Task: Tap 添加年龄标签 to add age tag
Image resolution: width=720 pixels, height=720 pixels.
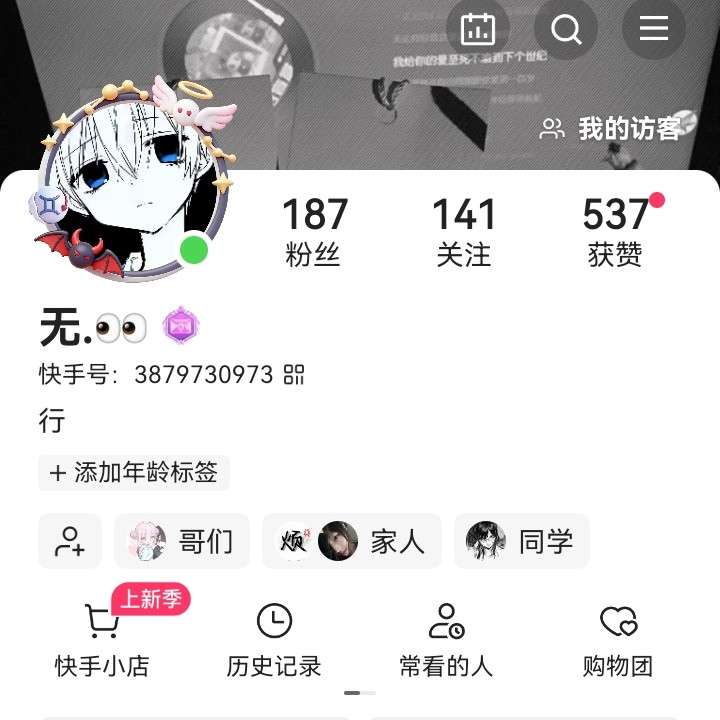Action: coord(134,473)
